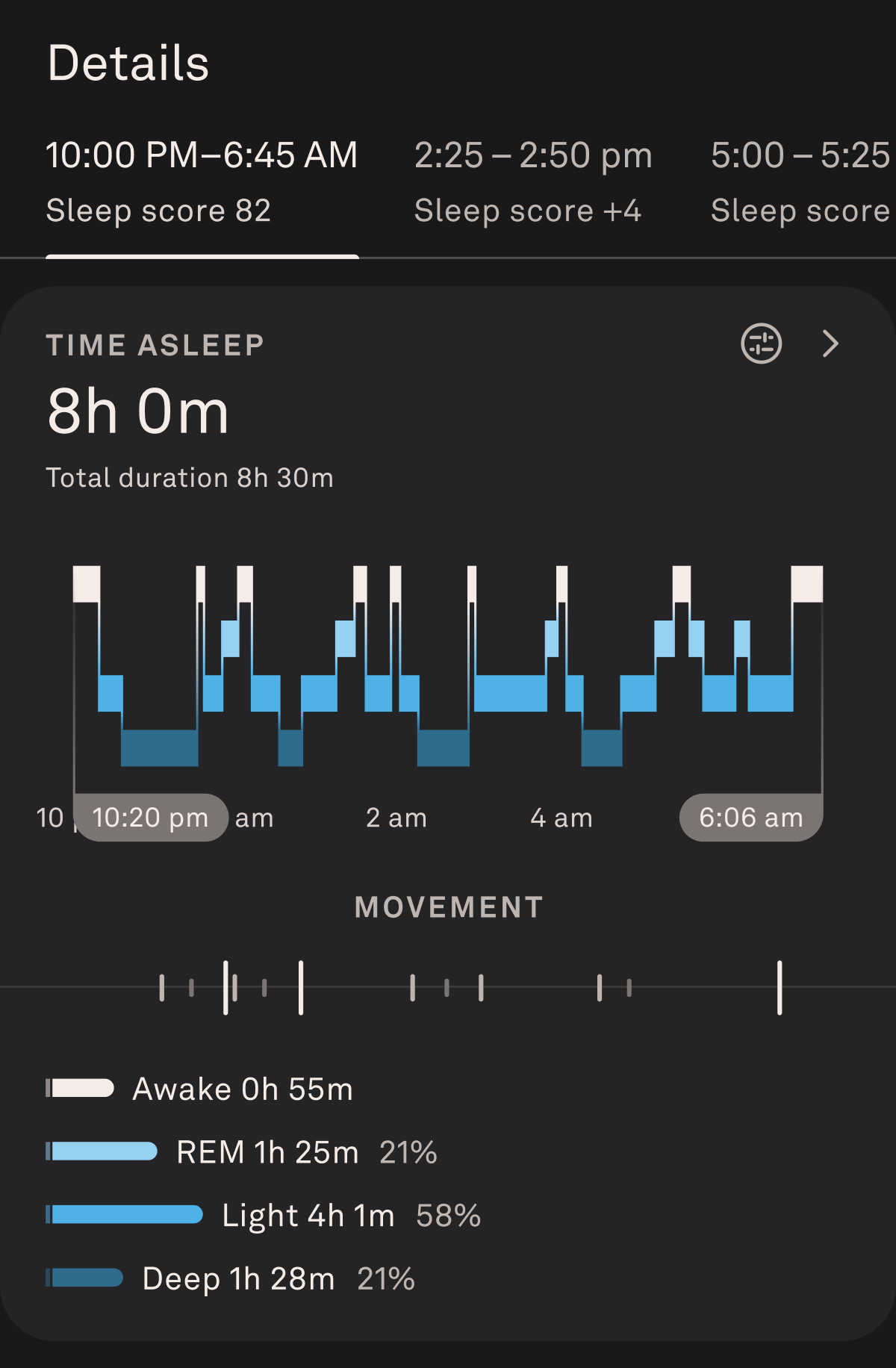Select the Awake legend bar icon
The width and height of the screenshot is (896, 1368).
[x=80, y=1089]
